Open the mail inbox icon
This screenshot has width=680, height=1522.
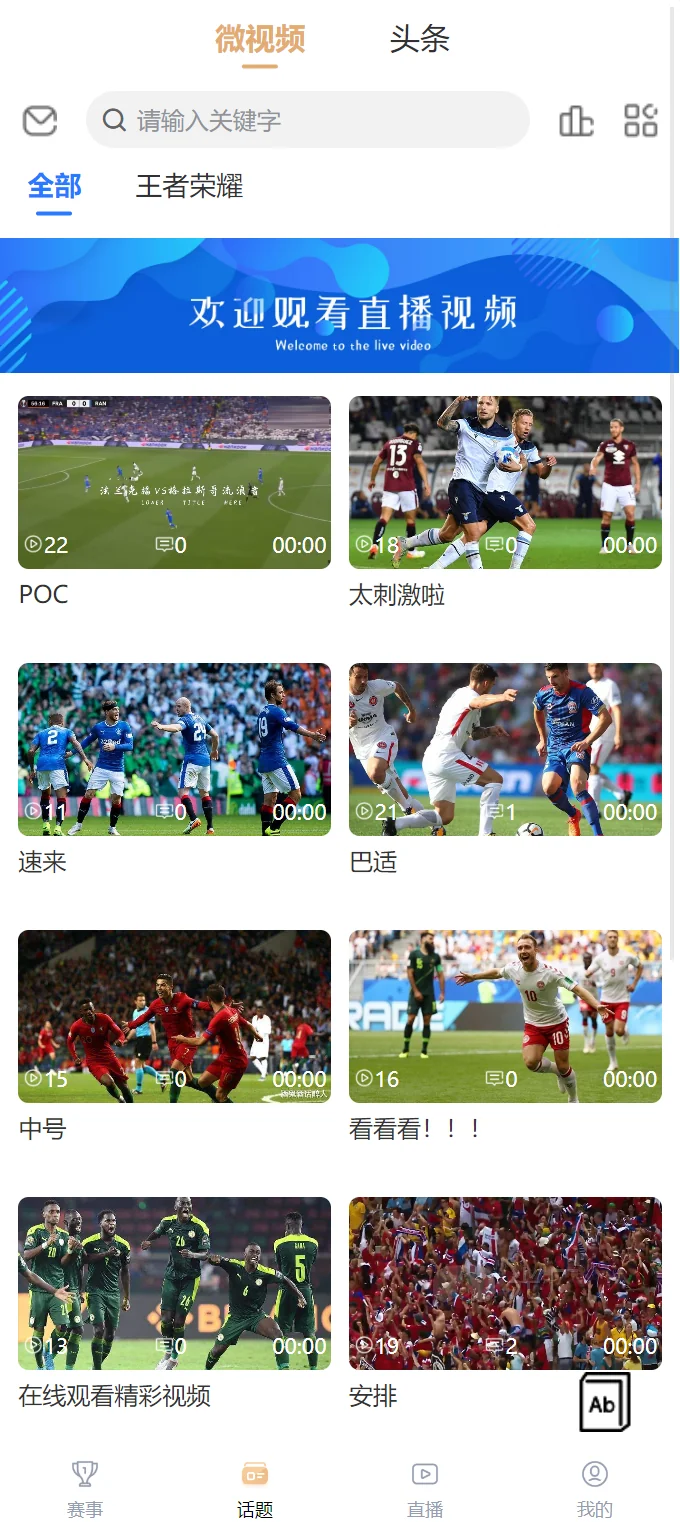click(x=40, y=121)
